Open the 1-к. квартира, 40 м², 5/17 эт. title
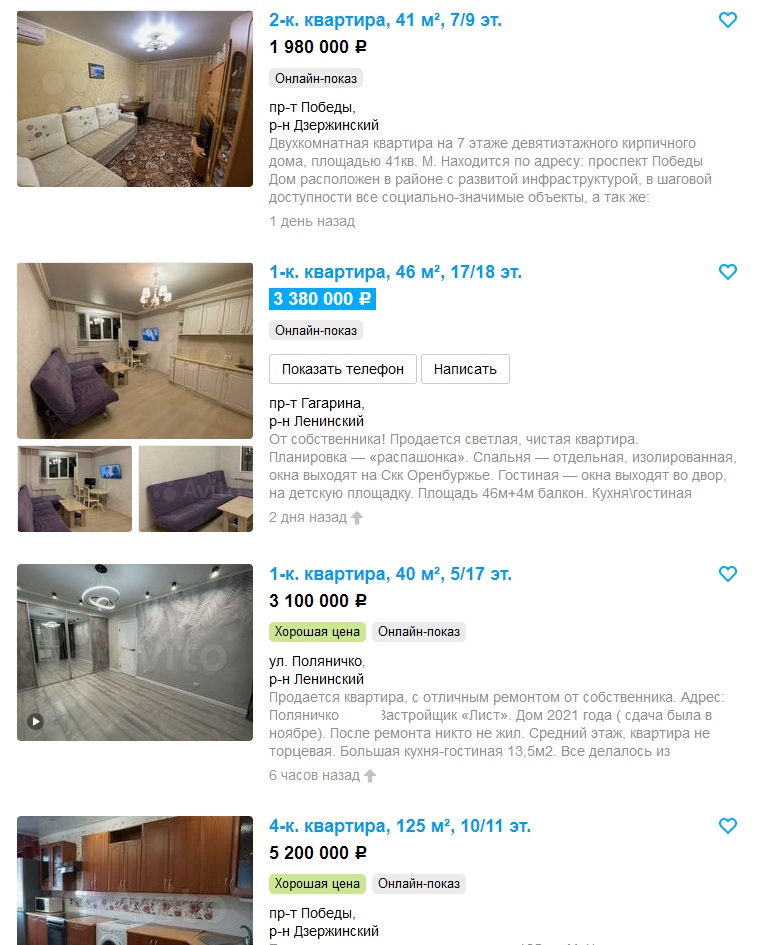 [390, 574]
